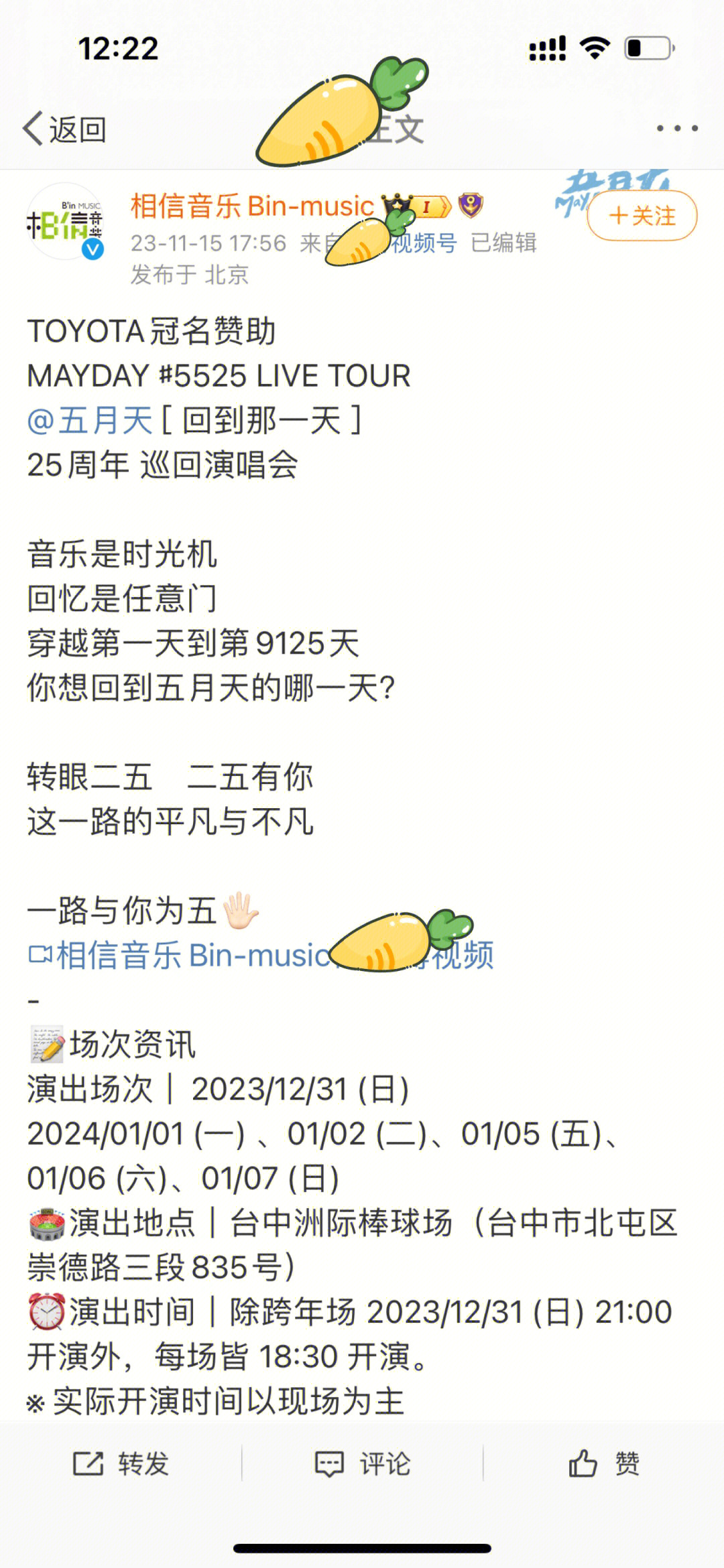
Task: Go back using the 返回 button
Action: coord(65,129)
